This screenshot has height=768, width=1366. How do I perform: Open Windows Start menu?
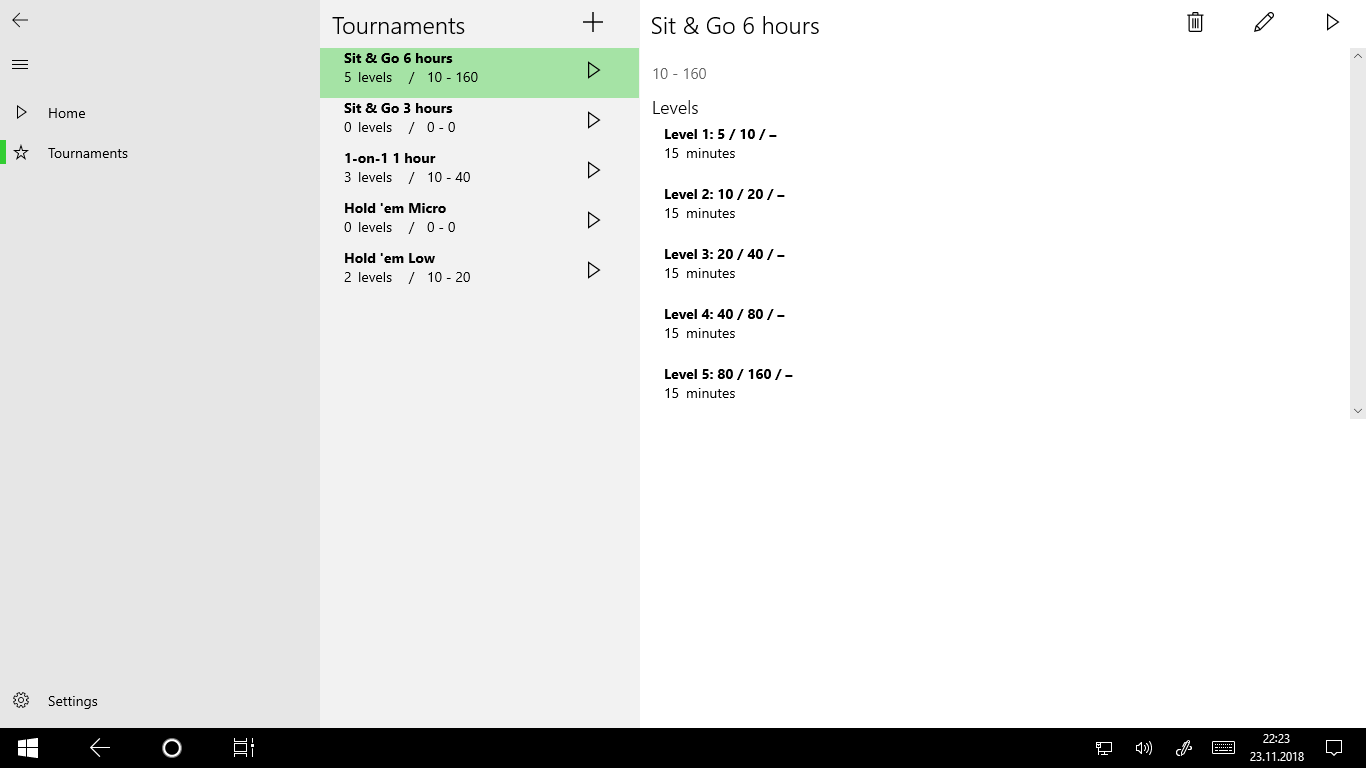[27, 748]
